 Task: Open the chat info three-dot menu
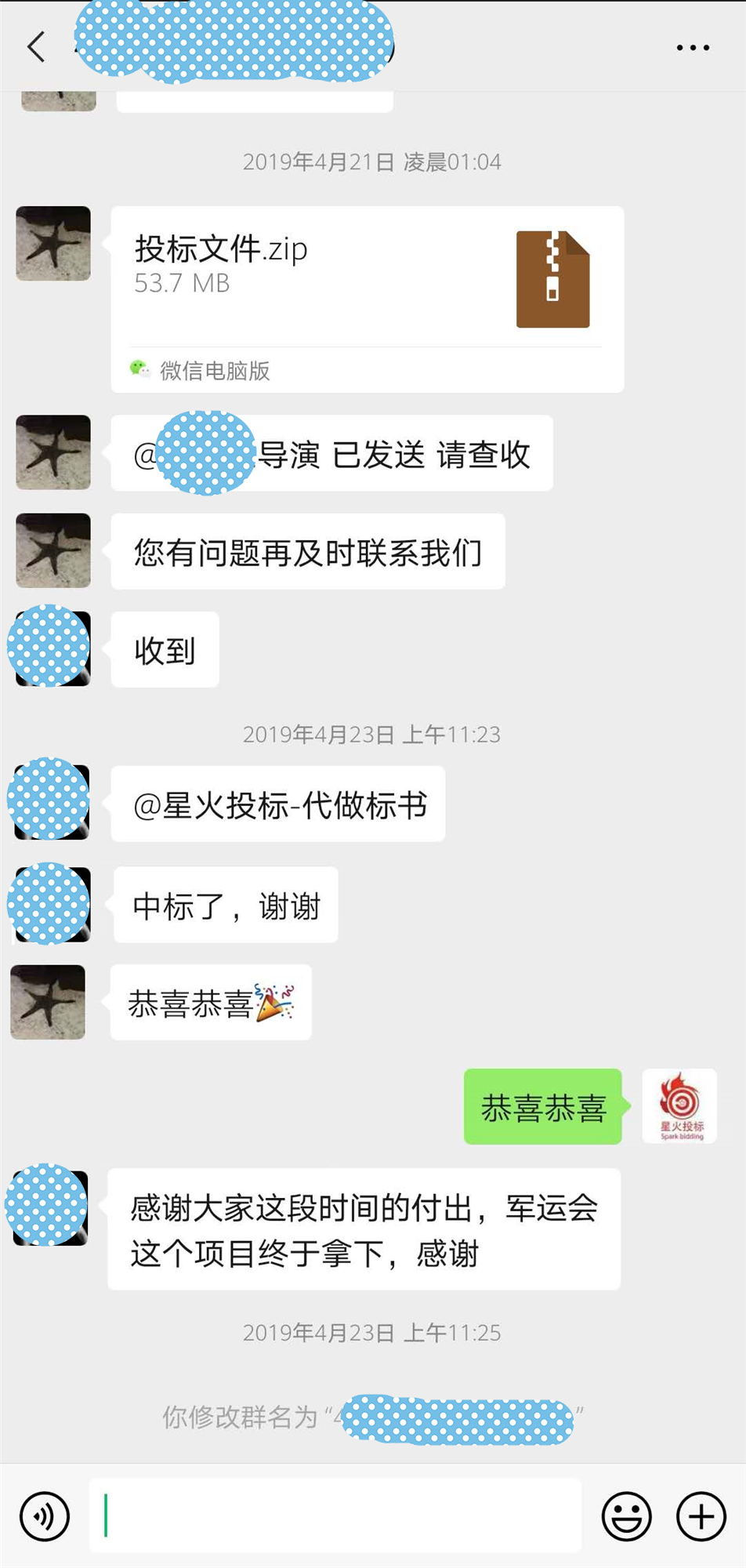tap(693, 48)
